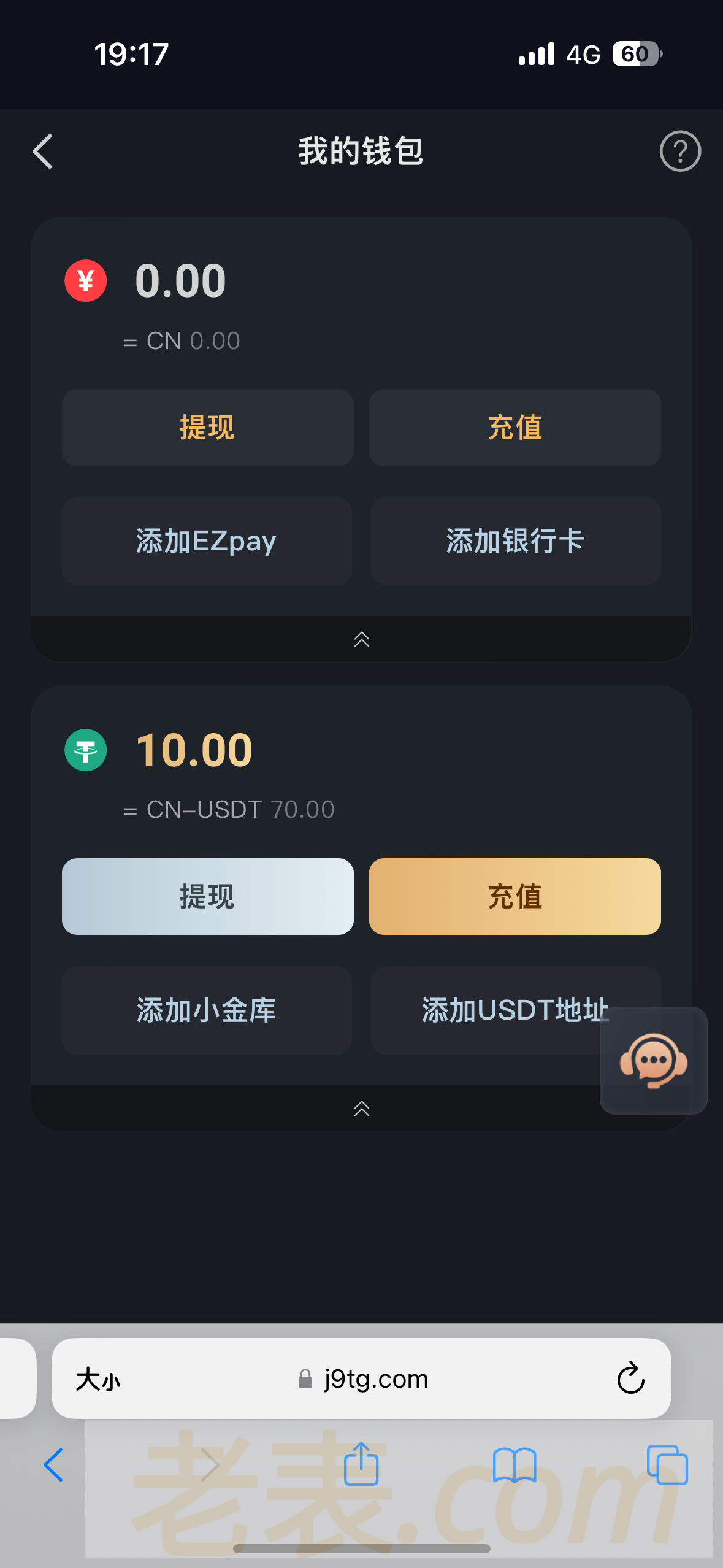Show open browser tabs

click(667, 1464)
